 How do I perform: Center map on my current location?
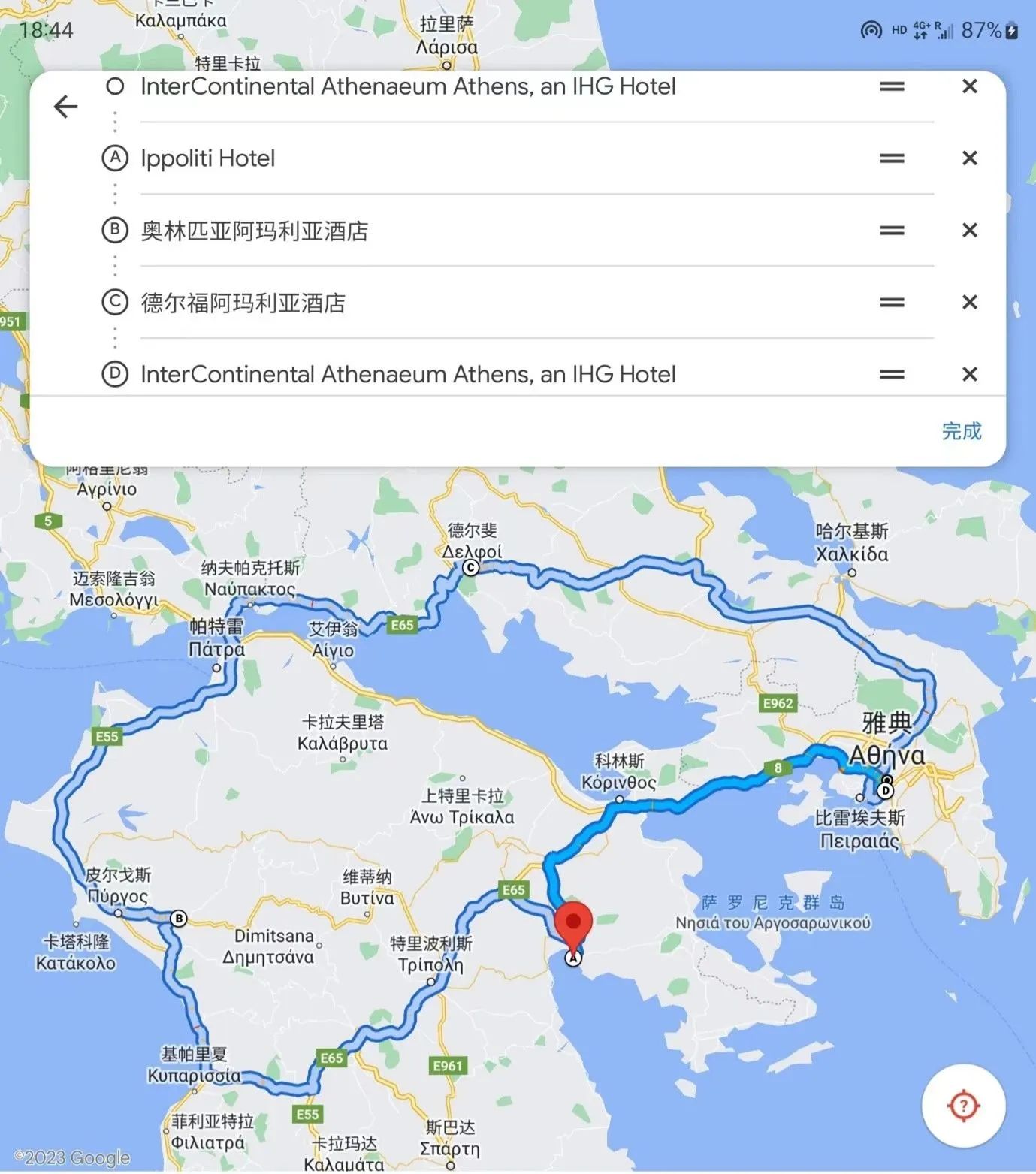click(963, 1106)
